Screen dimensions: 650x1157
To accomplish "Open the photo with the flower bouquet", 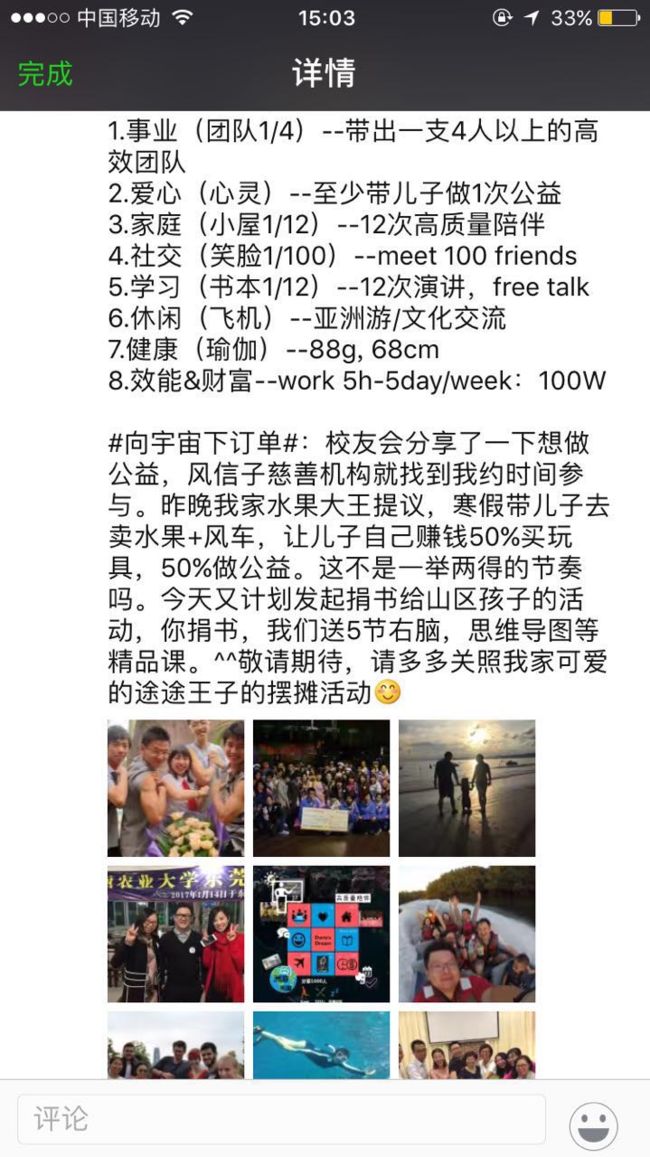I will click(x=176, y=788).
